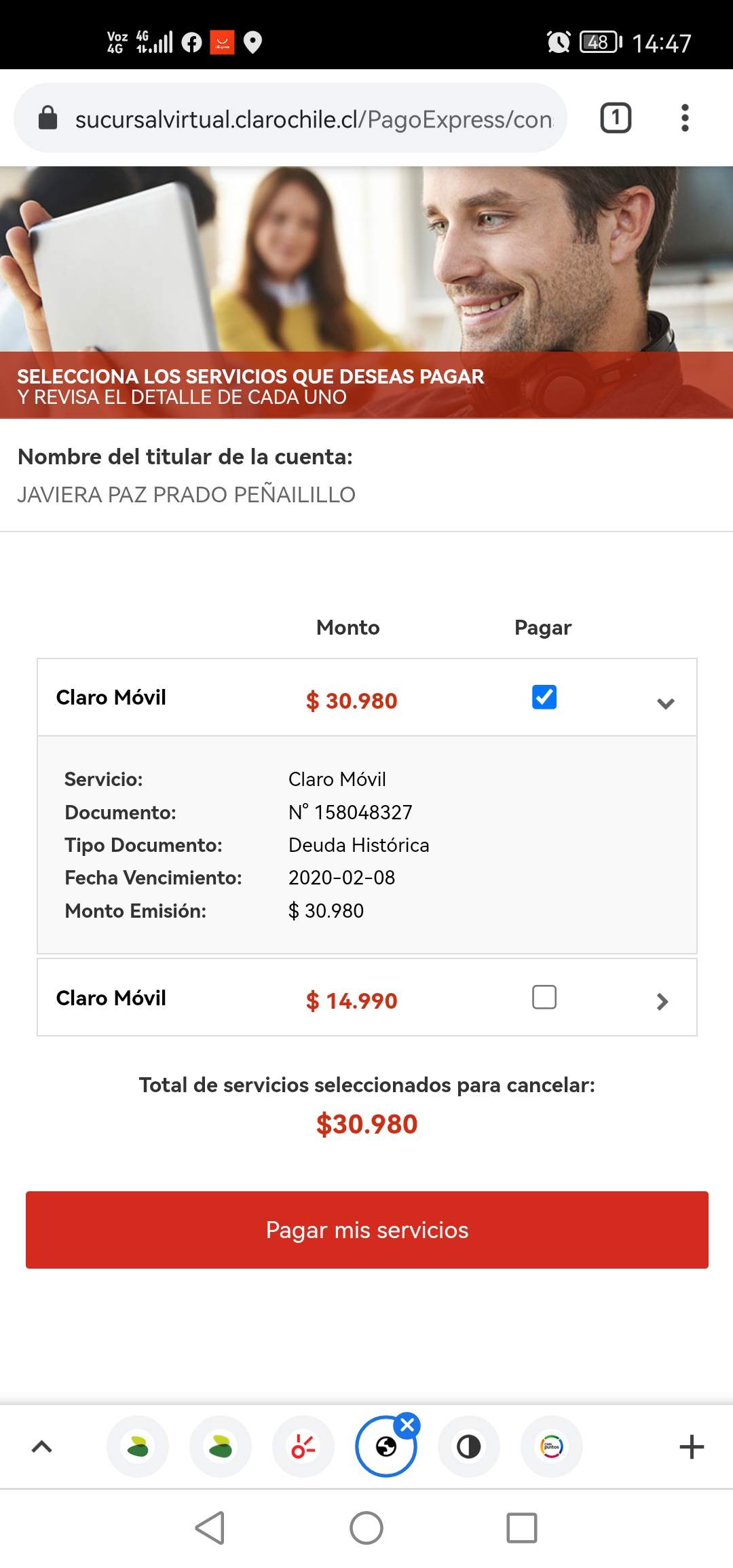Check the $ 14.990 Claro Móvil checkbox

tap(544, 997)
